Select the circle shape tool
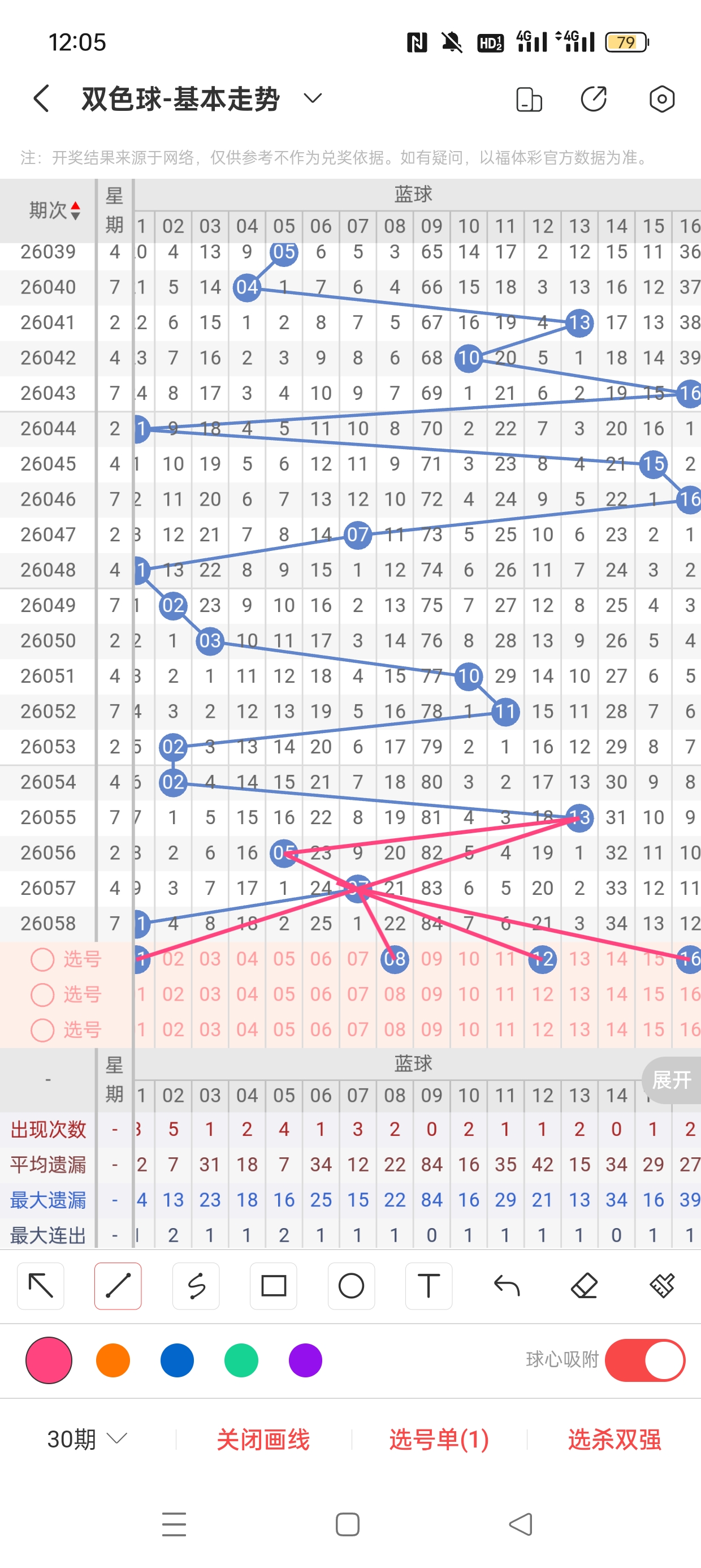Screen dimensions: 701x1568 pos(351,1286)
